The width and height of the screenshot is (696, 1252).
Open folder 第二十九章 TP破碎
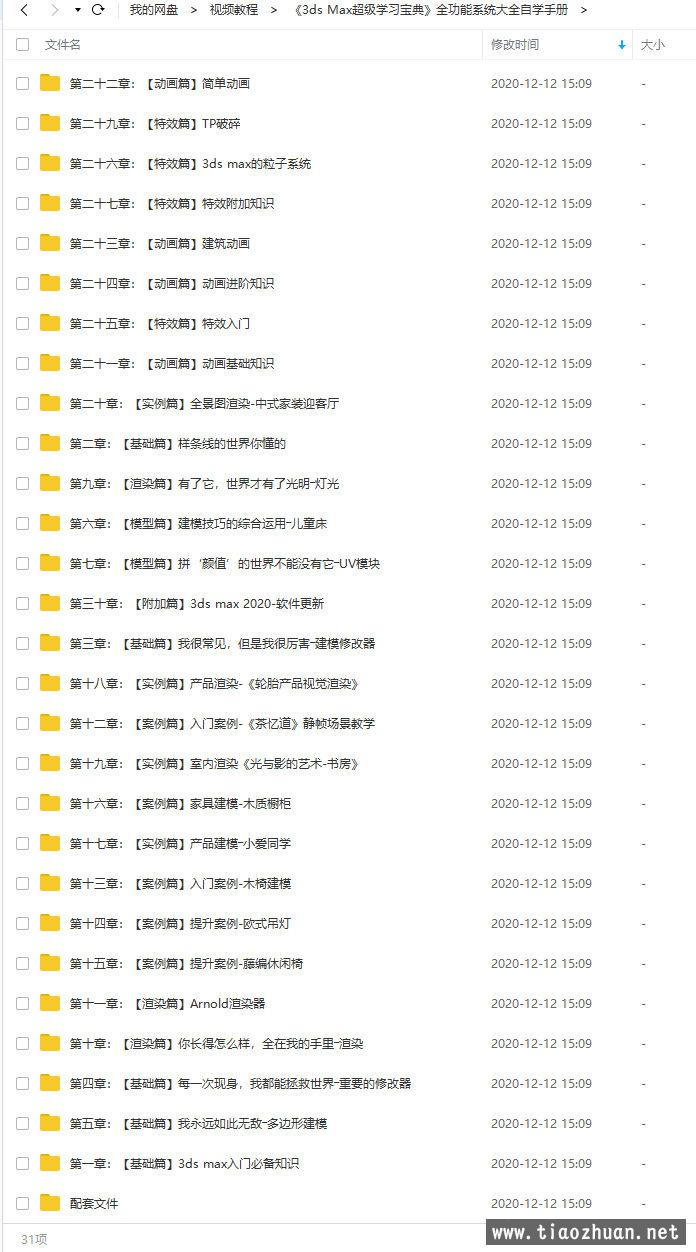155,124
